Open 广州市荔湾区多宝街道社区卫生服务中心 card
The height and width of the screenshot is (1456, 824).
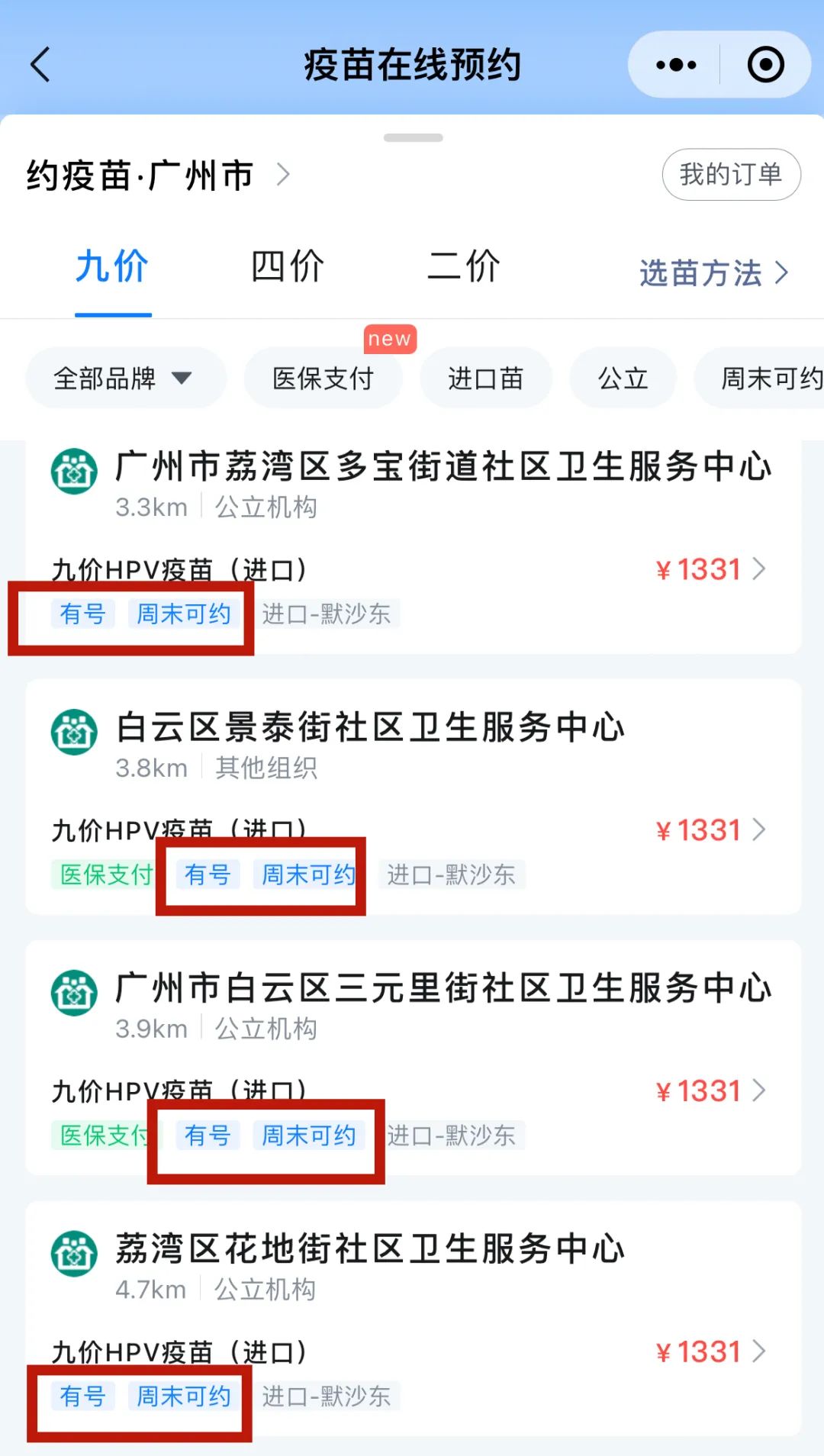click(x=443, y=466)
